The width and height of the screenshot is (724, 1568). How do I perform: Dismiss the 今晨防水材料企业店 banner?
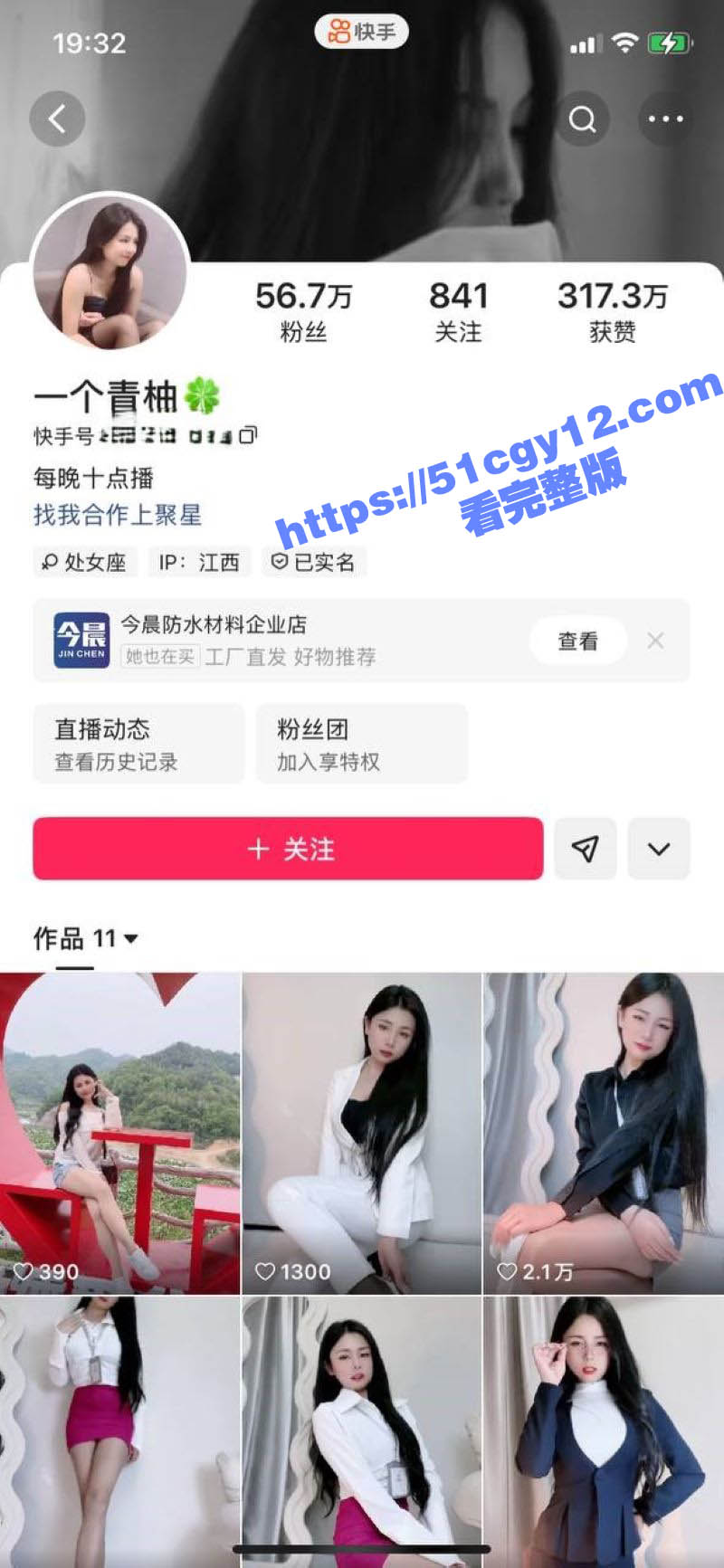pyautogui.click(x=655, y=641)
